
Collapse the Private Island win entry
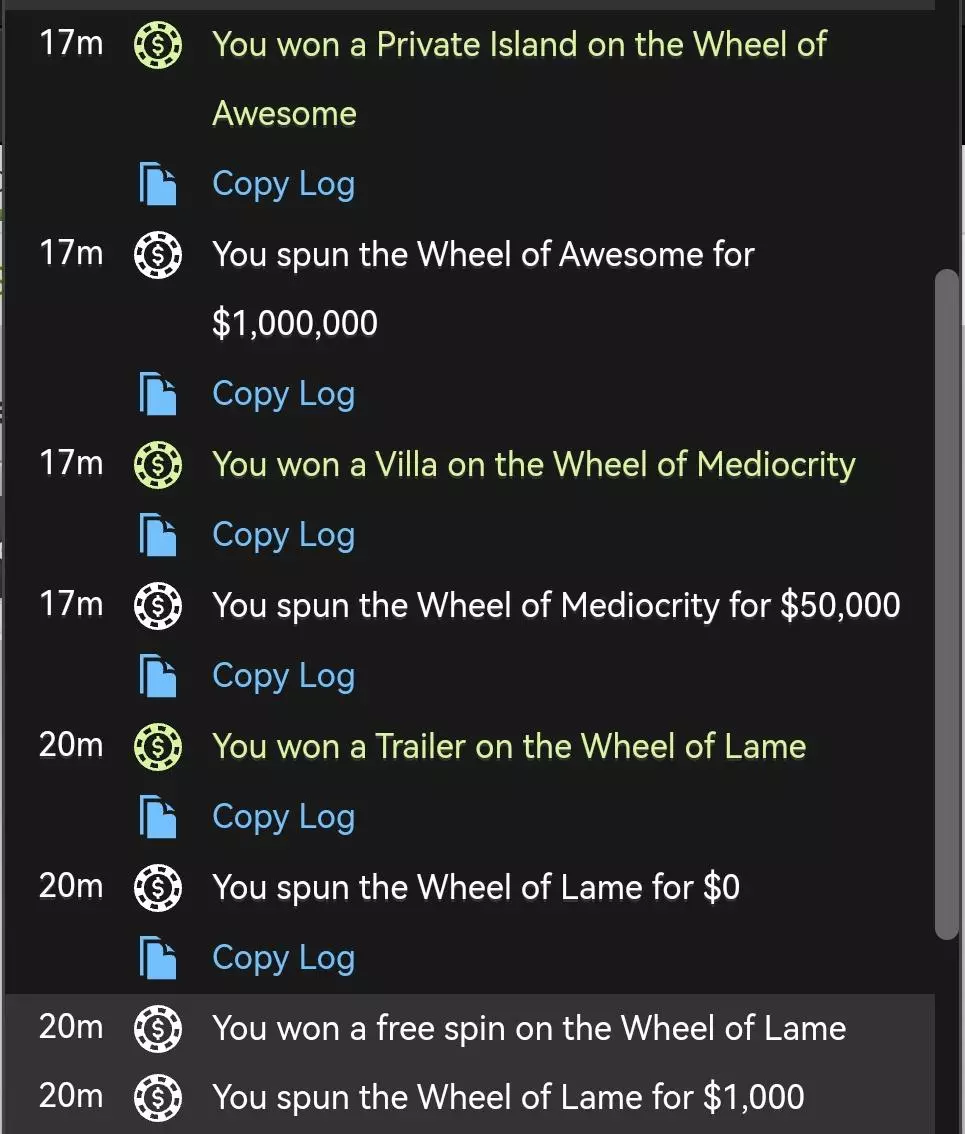[x=519, y=45]
